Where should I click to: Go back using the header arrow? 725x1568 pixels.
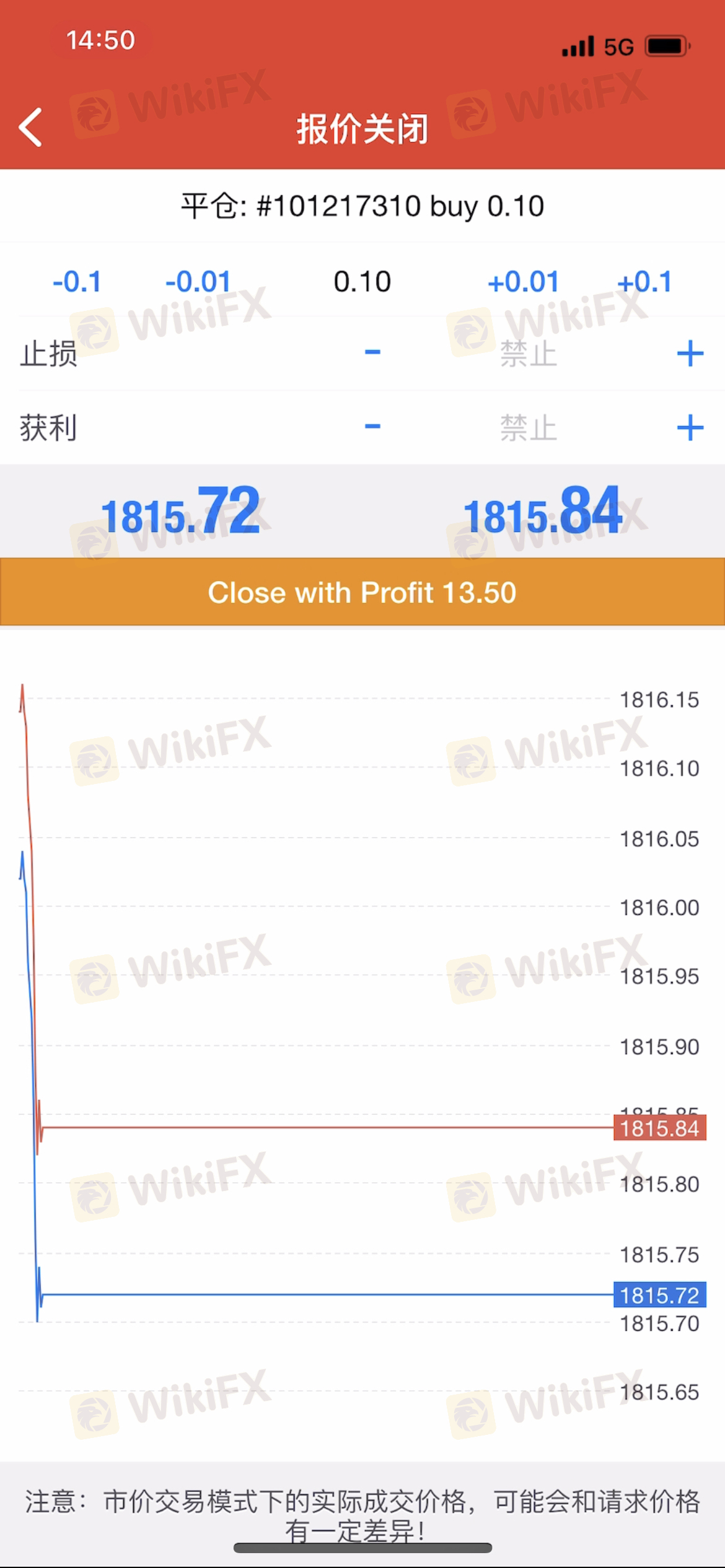click(x=30, y=128)
